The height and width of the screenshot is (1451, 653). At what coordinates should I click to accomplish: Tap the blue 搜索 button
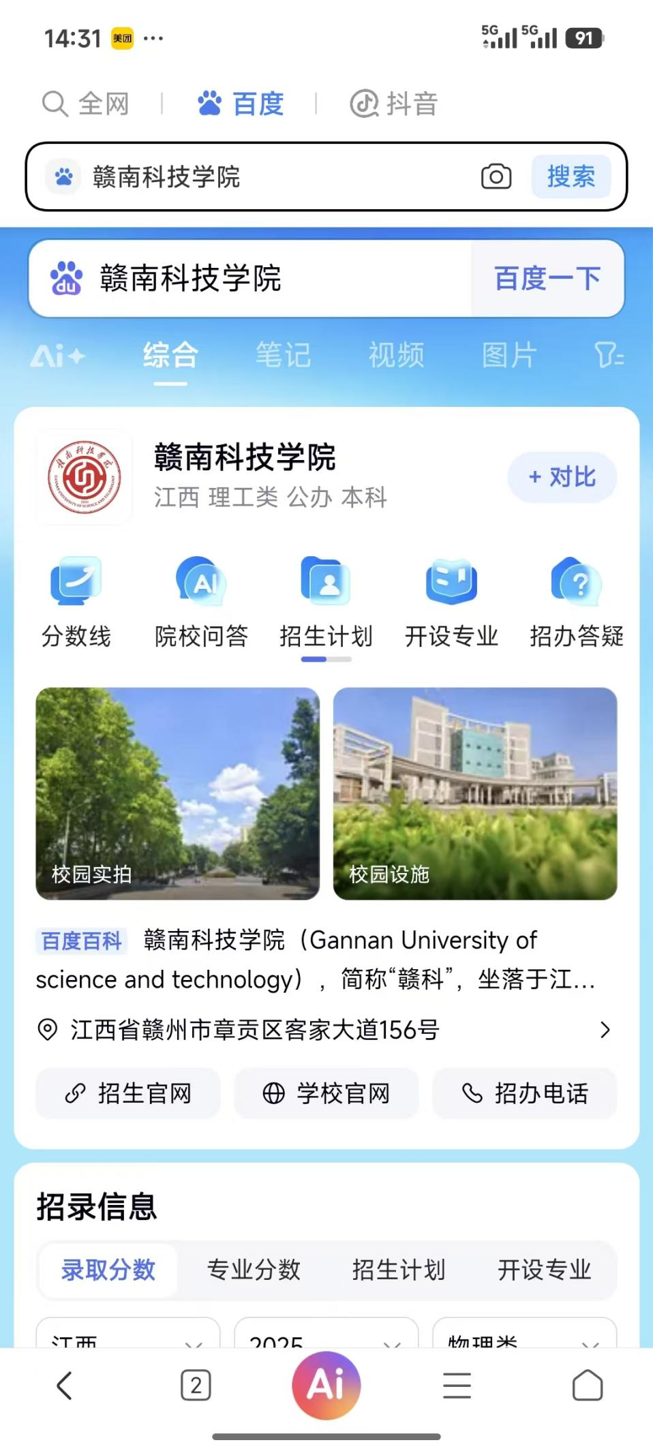571,177
